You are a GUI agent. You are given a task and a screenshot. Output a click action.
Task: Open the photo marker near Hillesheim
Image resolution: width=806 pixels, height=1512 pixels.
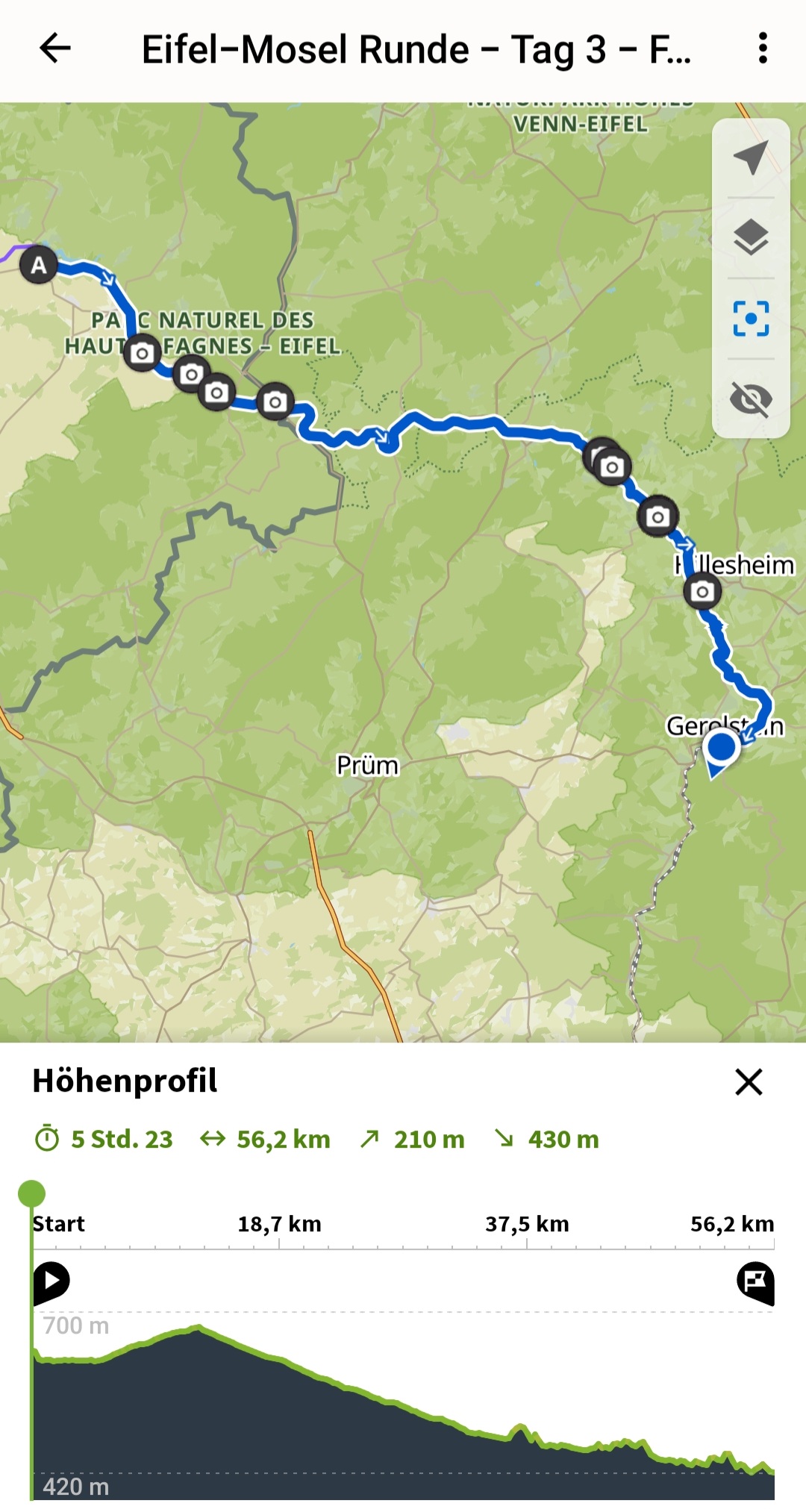coord(702,592)
